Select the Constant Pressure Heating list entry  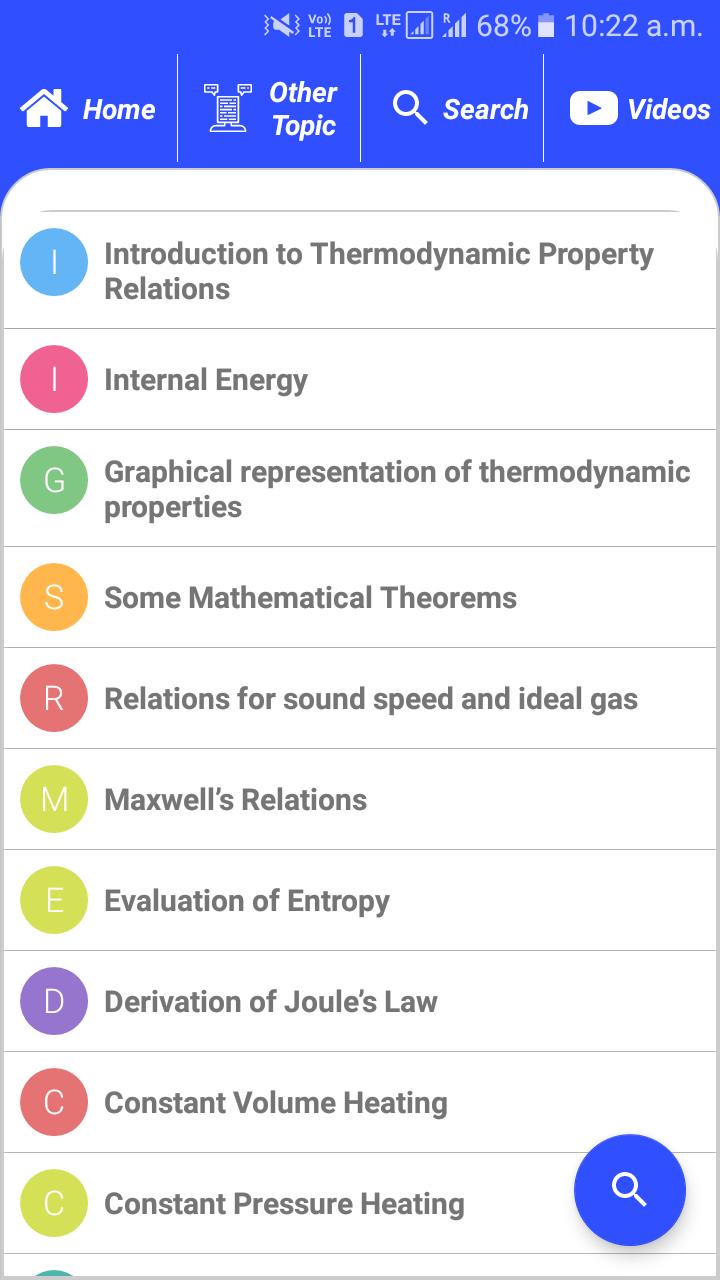(283, 1203)
